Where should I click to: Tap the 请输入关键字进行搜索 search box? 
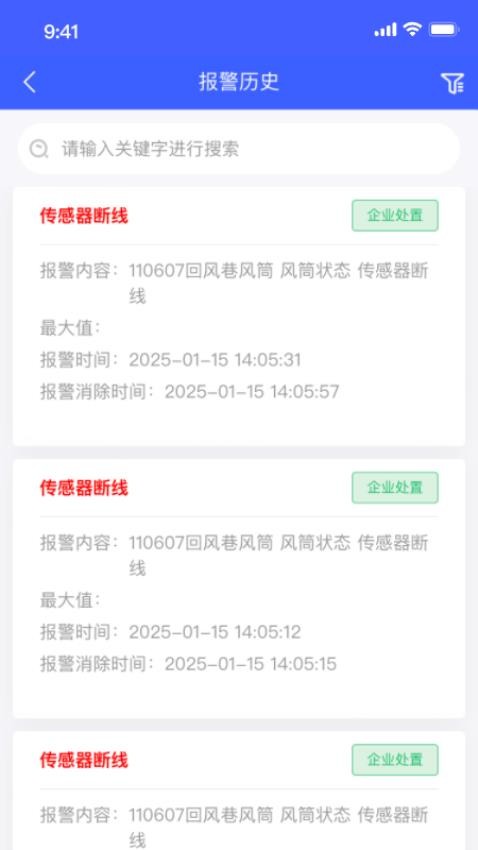(238, 149)
